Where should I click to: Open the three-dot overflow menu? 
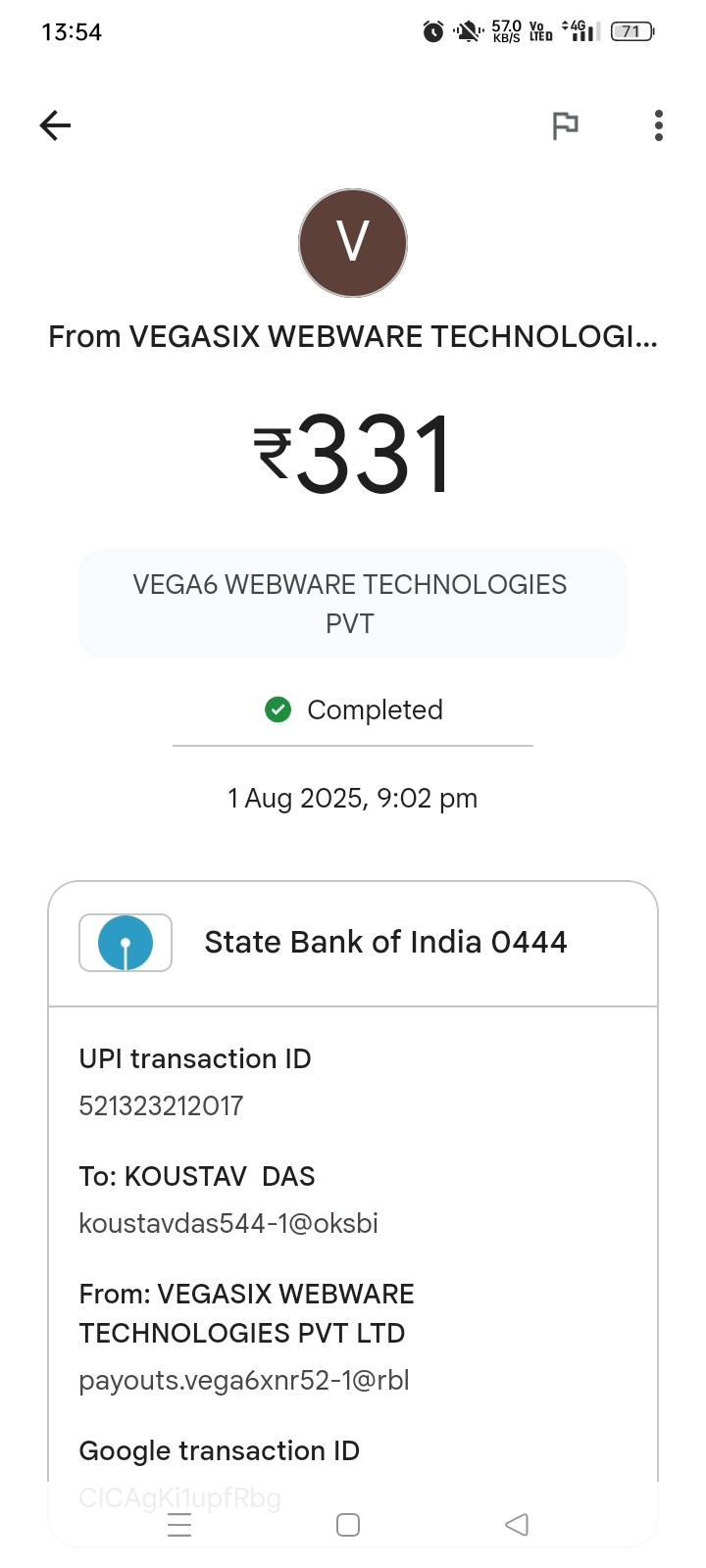point(658,125)
